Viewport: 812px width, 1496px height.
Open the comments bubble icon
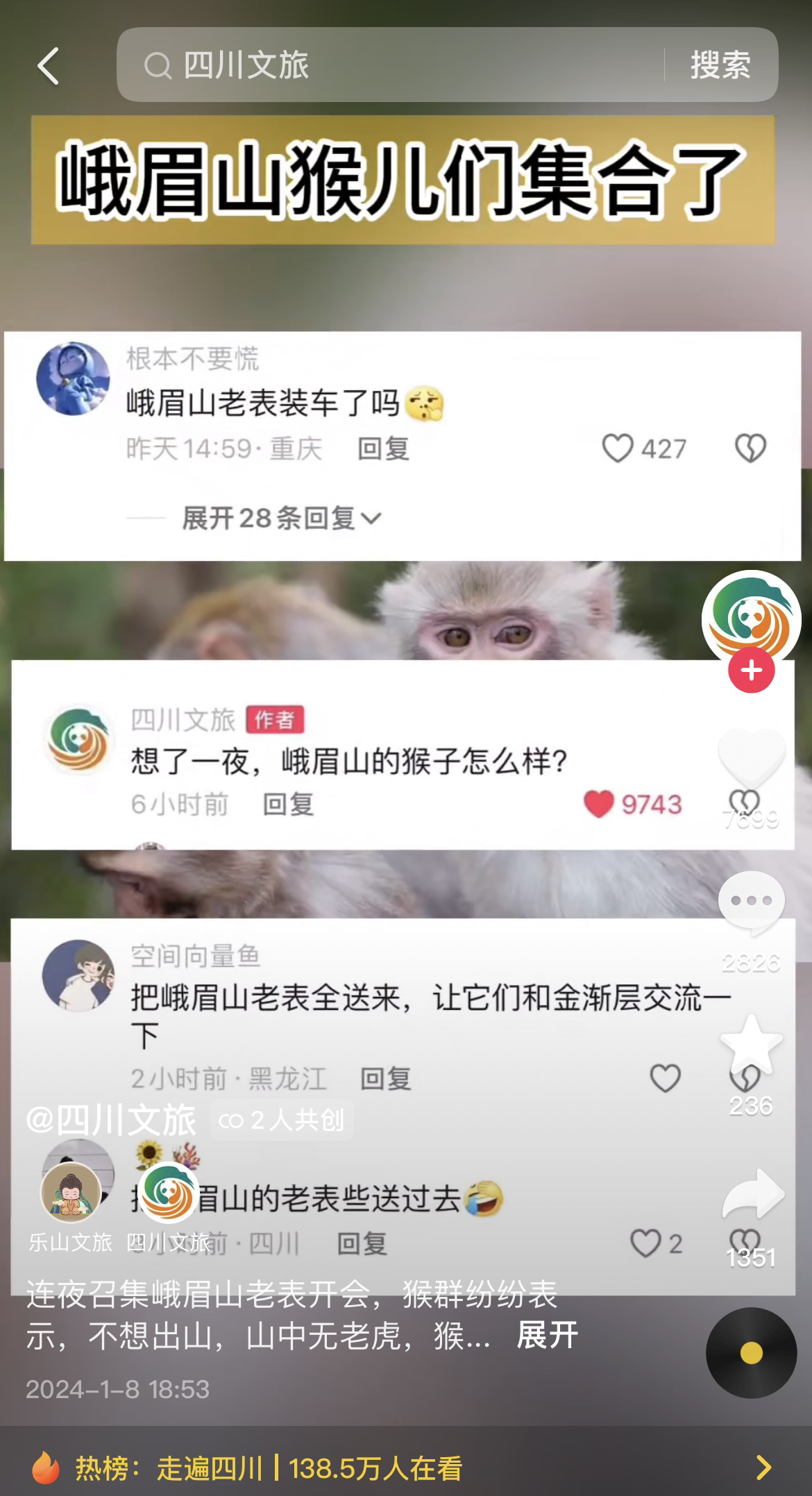click(751, 902)
